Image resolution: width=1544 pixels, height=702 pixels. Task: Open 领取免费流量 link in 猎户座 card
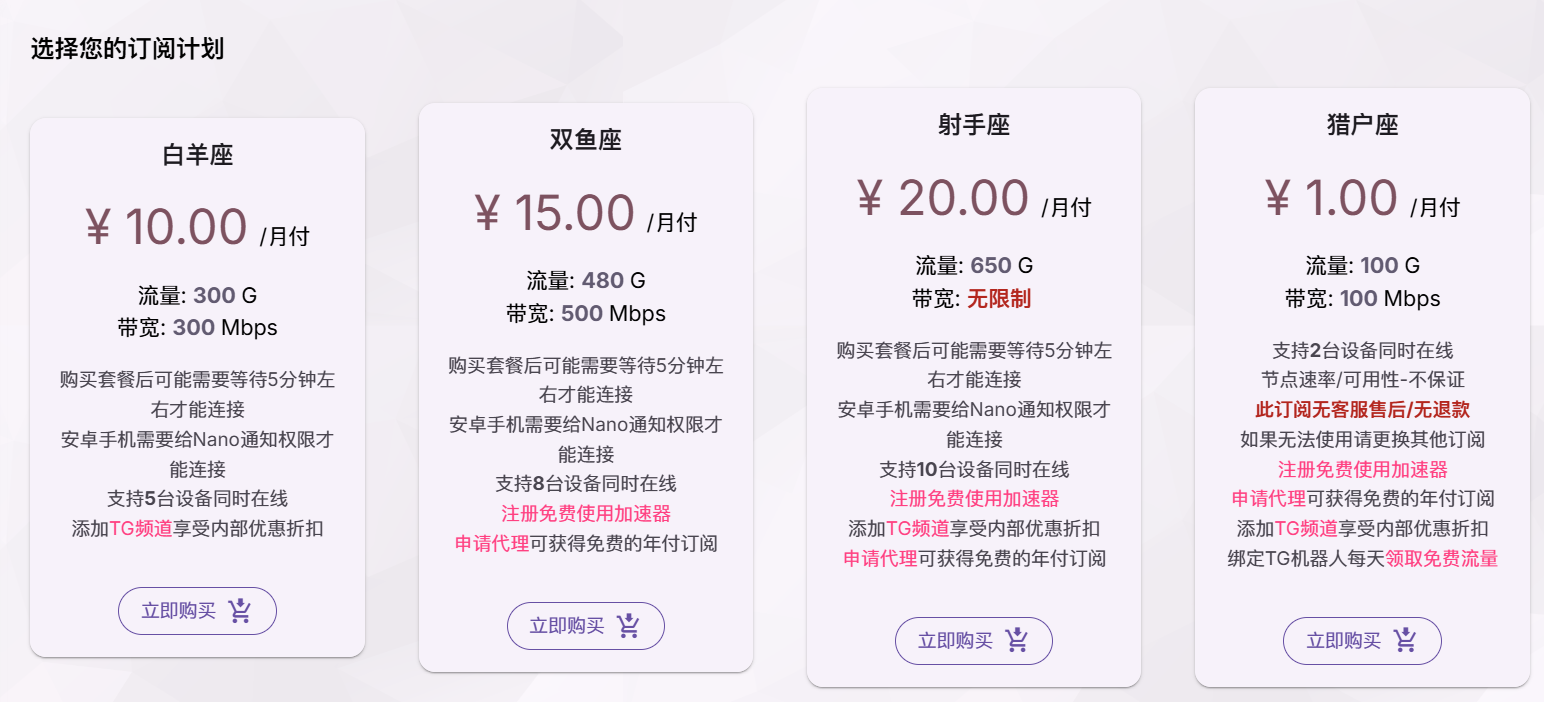(1441, 559)
